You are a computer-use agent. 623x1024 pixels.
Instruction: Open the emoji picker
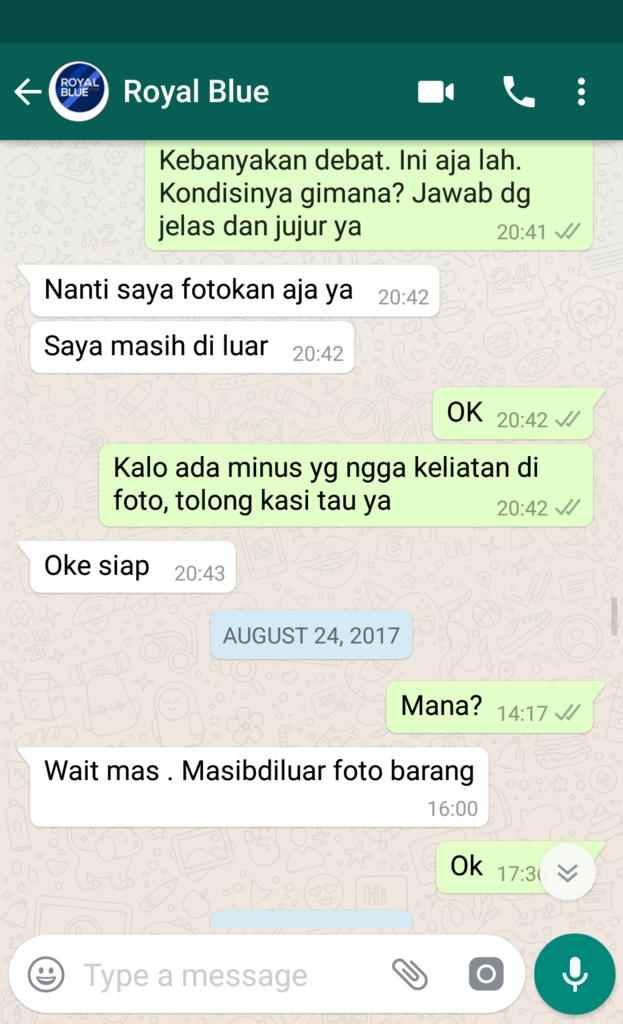[x=46, y=974]
